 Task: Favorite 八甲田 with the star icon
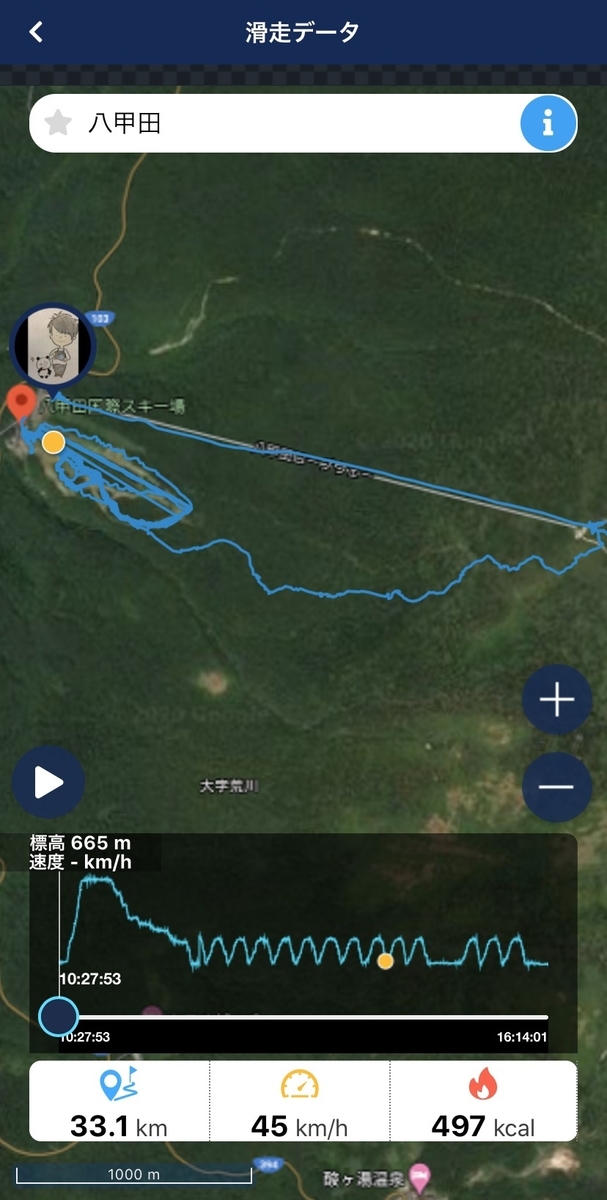[x=59, y=123]
